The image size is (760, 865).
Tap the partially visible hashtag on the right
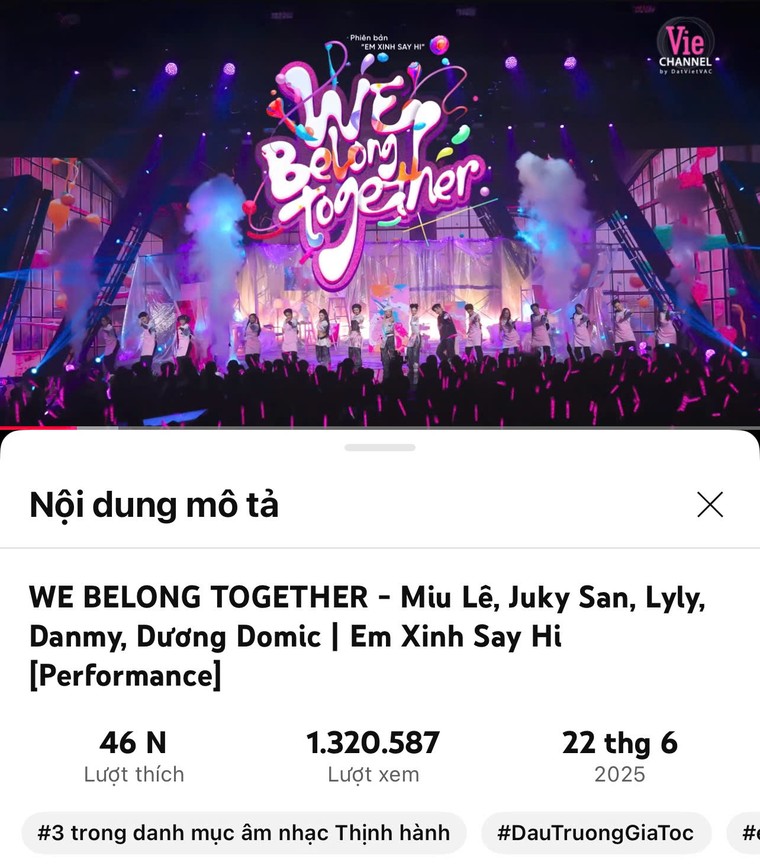point(744,832)
